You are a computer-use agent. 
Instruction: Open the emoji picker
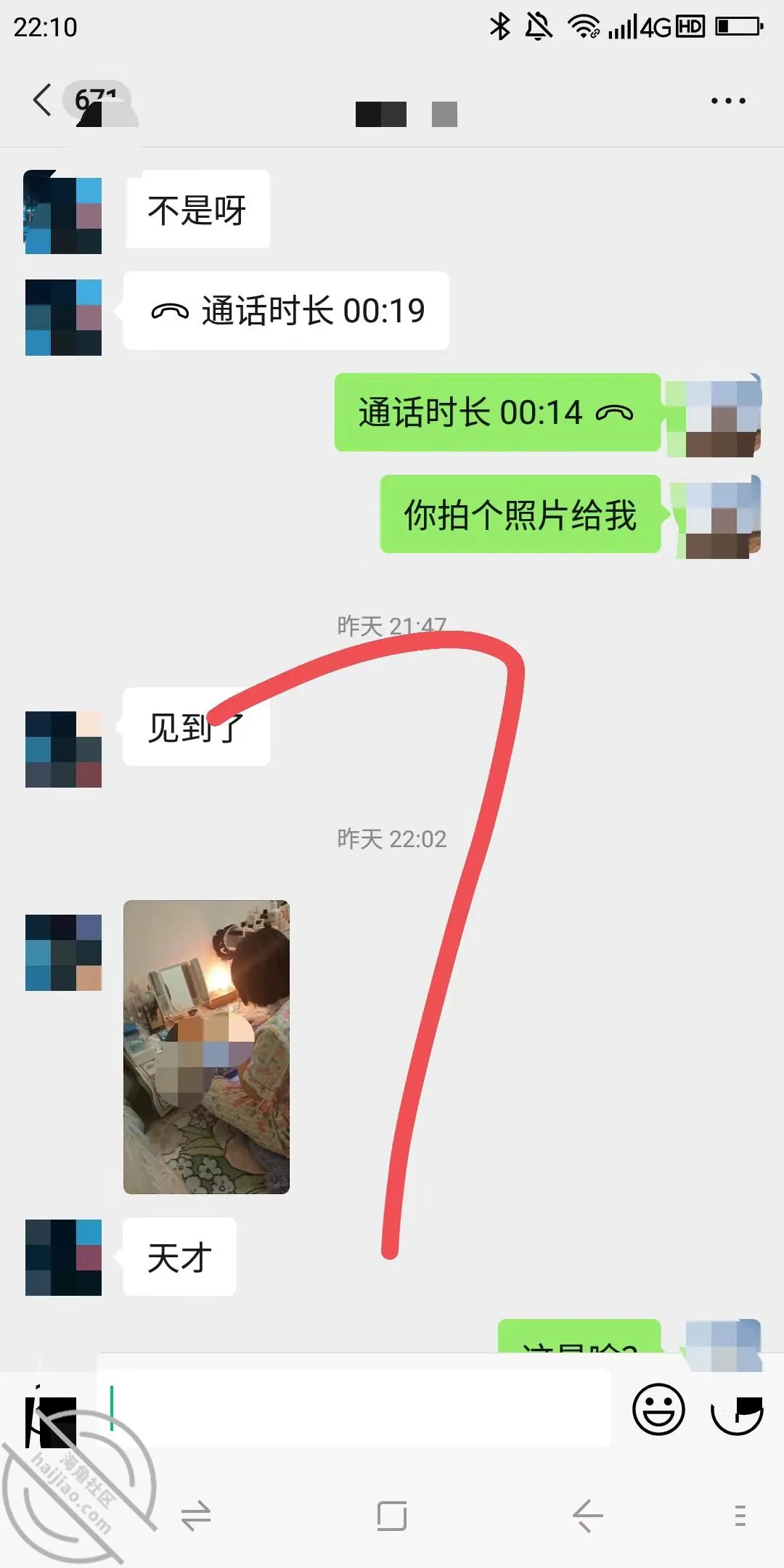(x=658, y=1409)
